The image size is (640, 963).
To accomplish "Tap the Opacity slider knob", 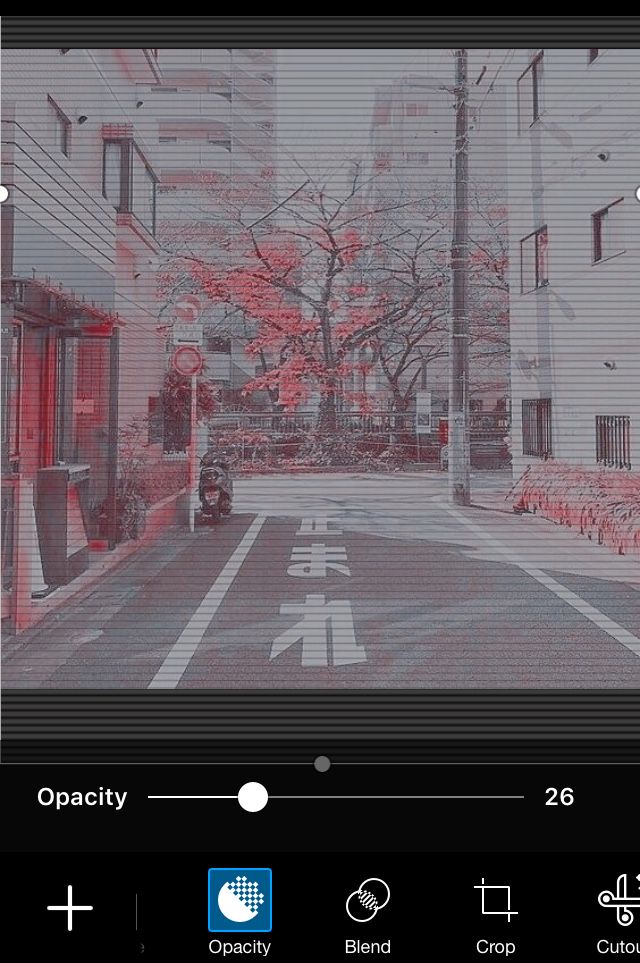I will [x=253, y=797].
